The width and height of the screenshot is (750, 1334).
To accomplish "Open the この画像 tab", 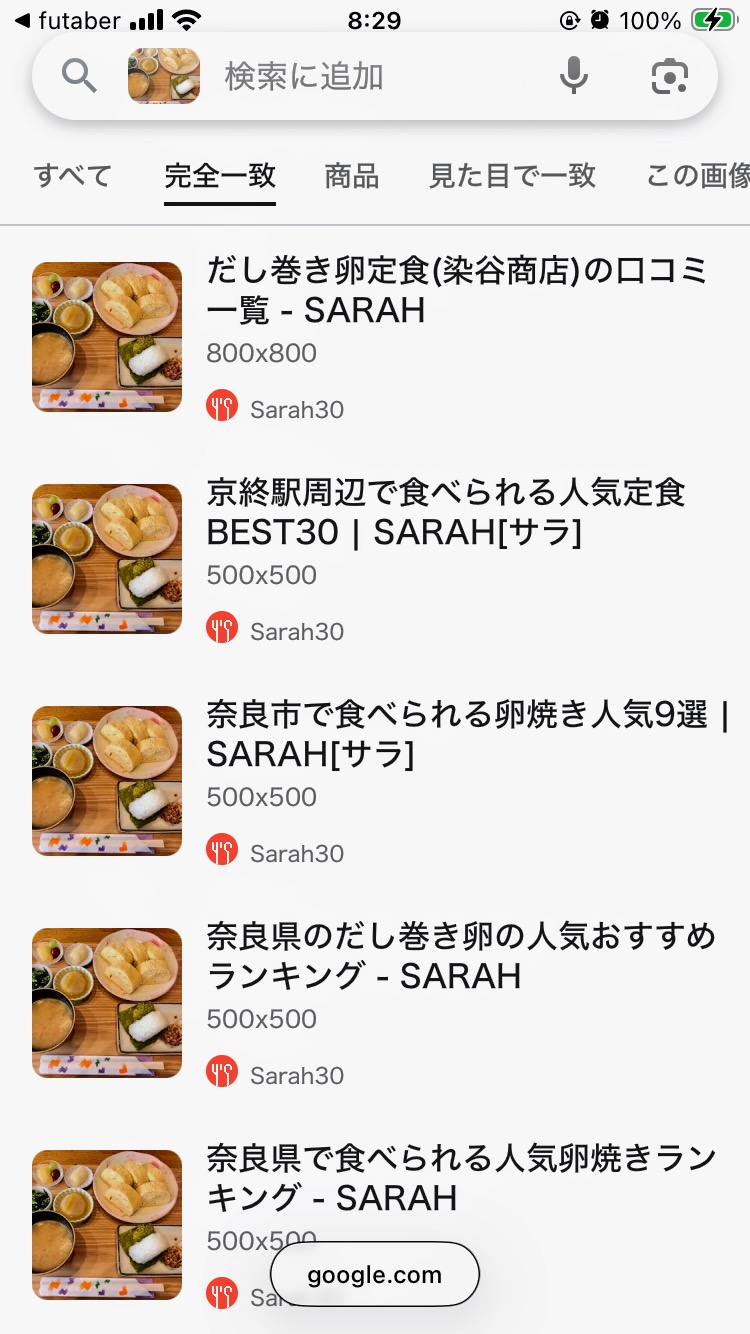I will 698,176.
